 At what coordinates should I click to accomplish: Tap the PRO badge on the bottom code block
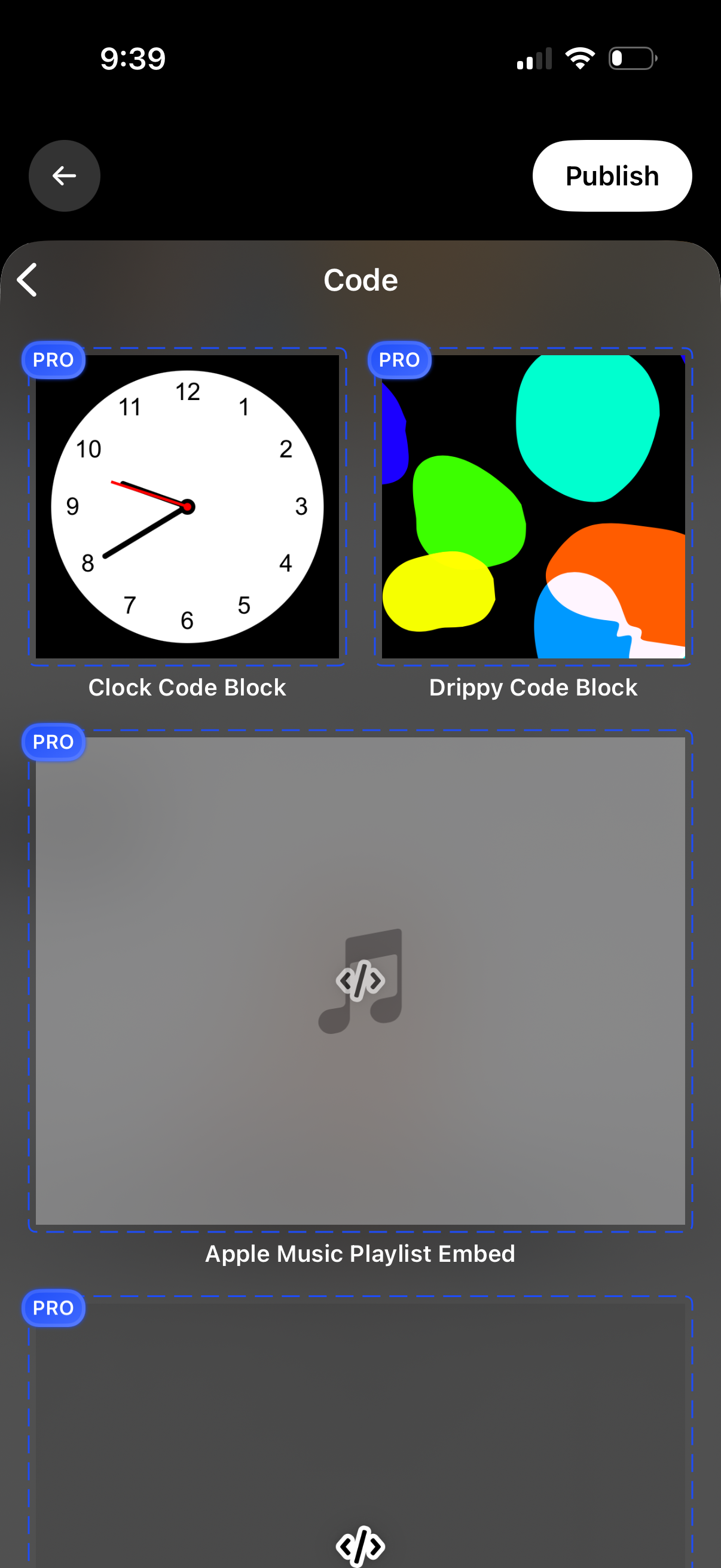(x=53, y=1307)
